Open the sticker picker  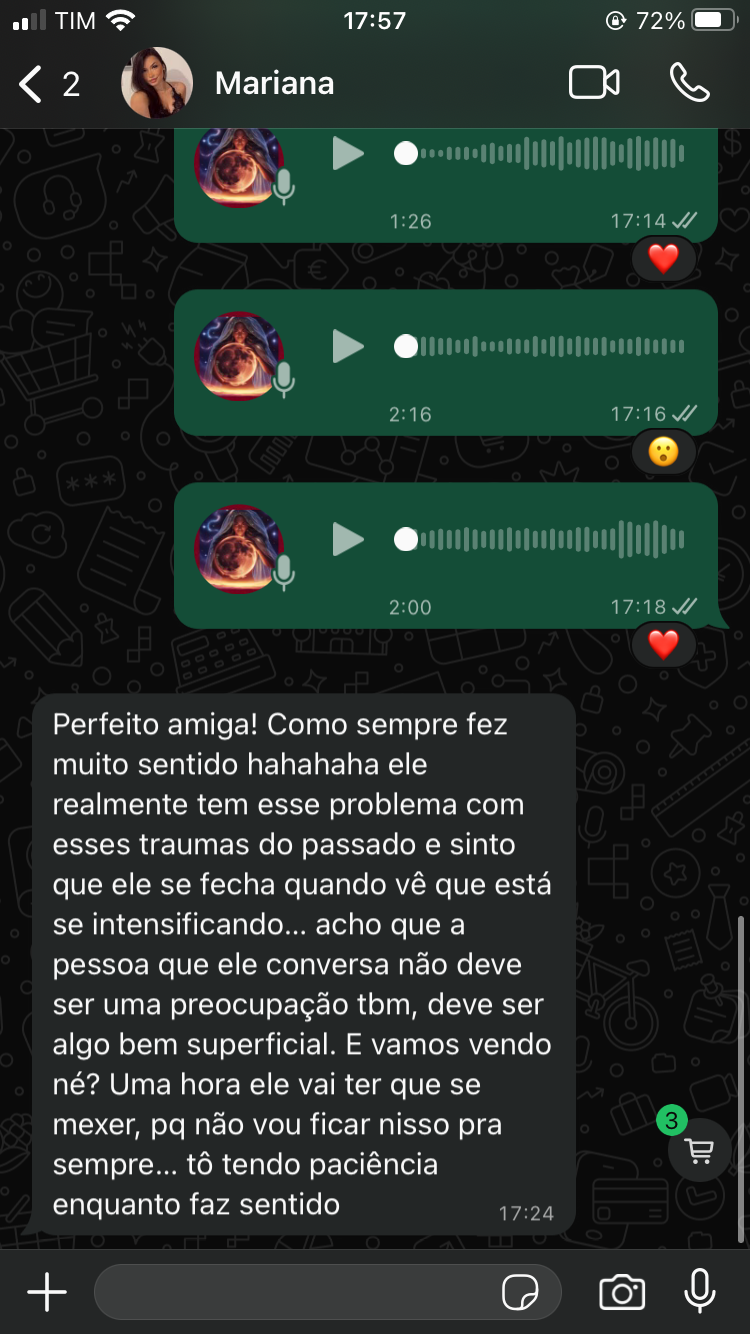pyautogui.click(x=520, y=1292)
